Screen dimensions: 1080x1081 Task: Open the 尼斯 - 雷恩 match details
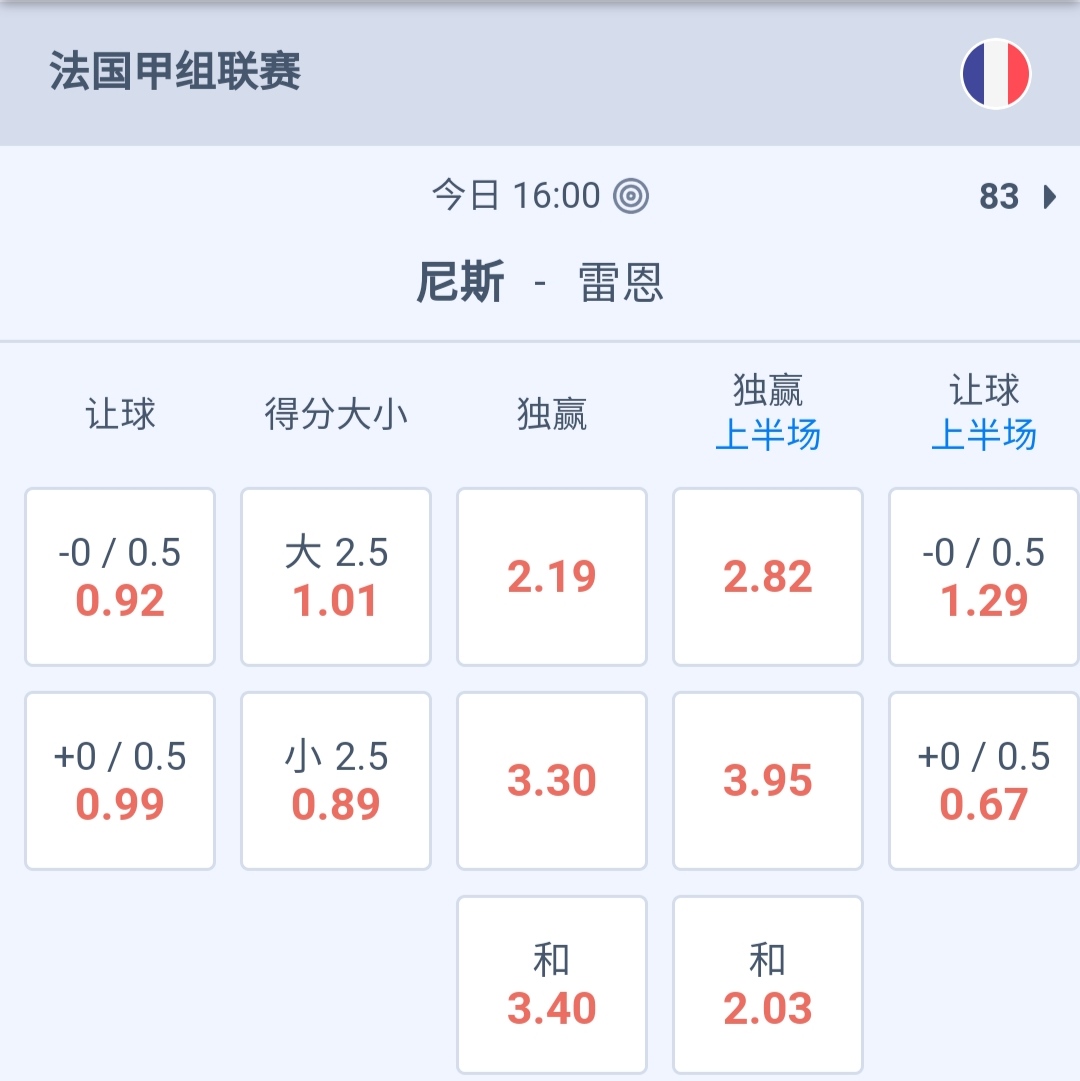point(540,283)
